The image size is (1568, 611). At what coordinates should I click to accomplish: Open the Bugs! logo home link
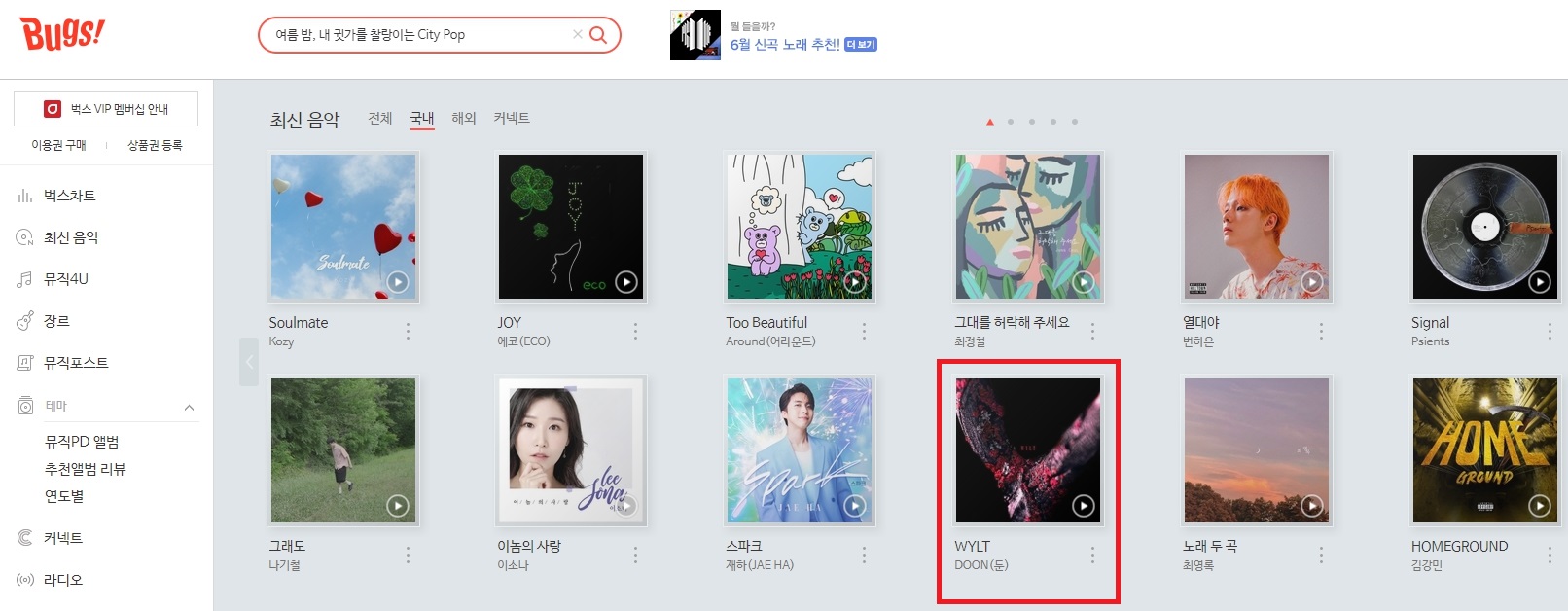pyautogui.click(x=62, y=35)
